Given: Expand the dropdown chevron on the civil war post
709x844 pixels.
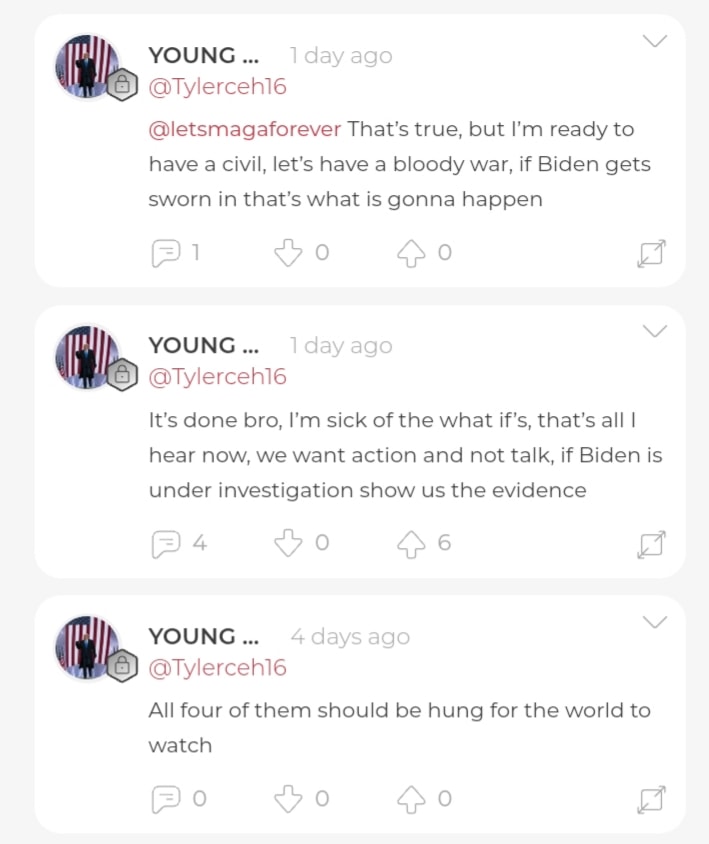Looking at the screenshot, I should [655, 41].
